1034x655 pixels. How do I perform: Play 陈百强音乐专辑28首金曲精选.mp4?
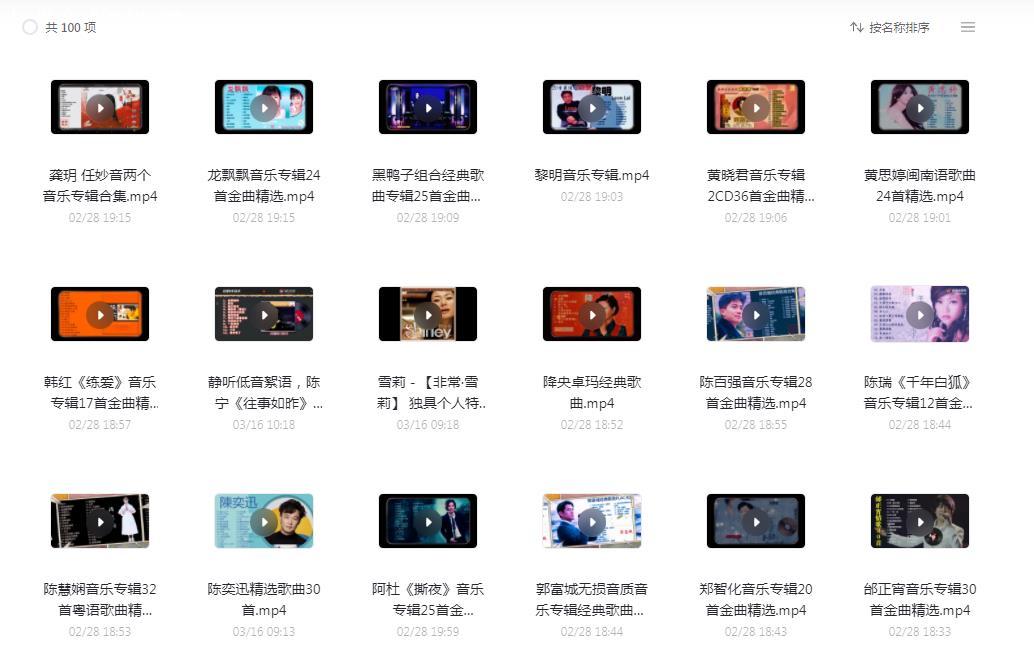756,314
